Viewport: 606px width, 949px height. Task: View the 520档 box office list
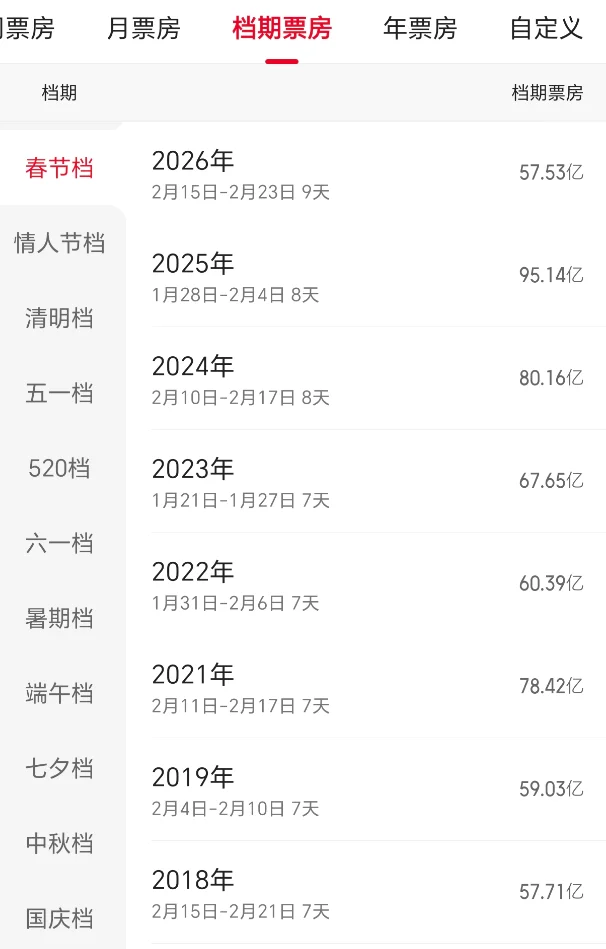point(60,468)
